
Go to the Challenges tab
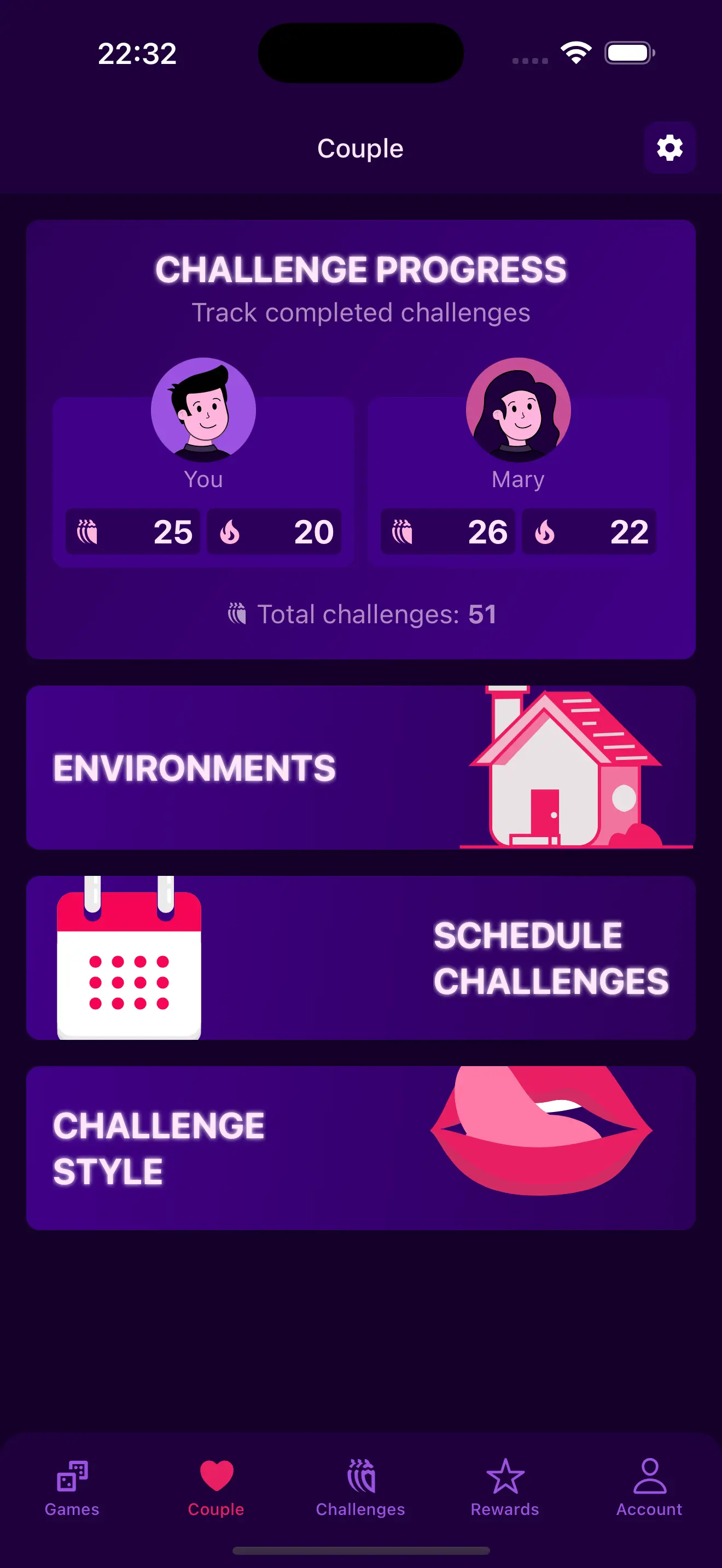[x=360, y=1487]
